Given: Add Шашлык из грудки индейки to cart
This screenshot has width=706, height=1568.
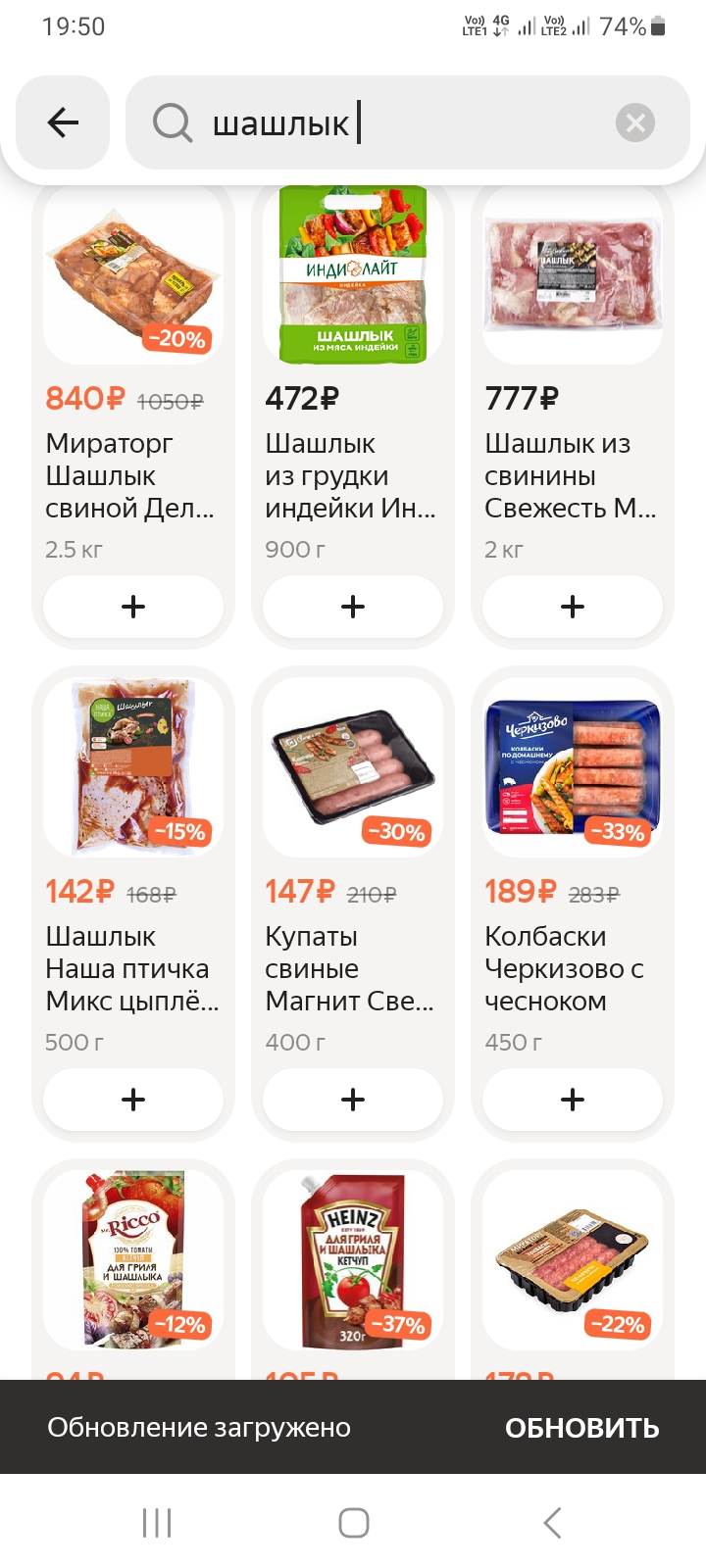Looking at the screenshot, I should click(353, 607).
